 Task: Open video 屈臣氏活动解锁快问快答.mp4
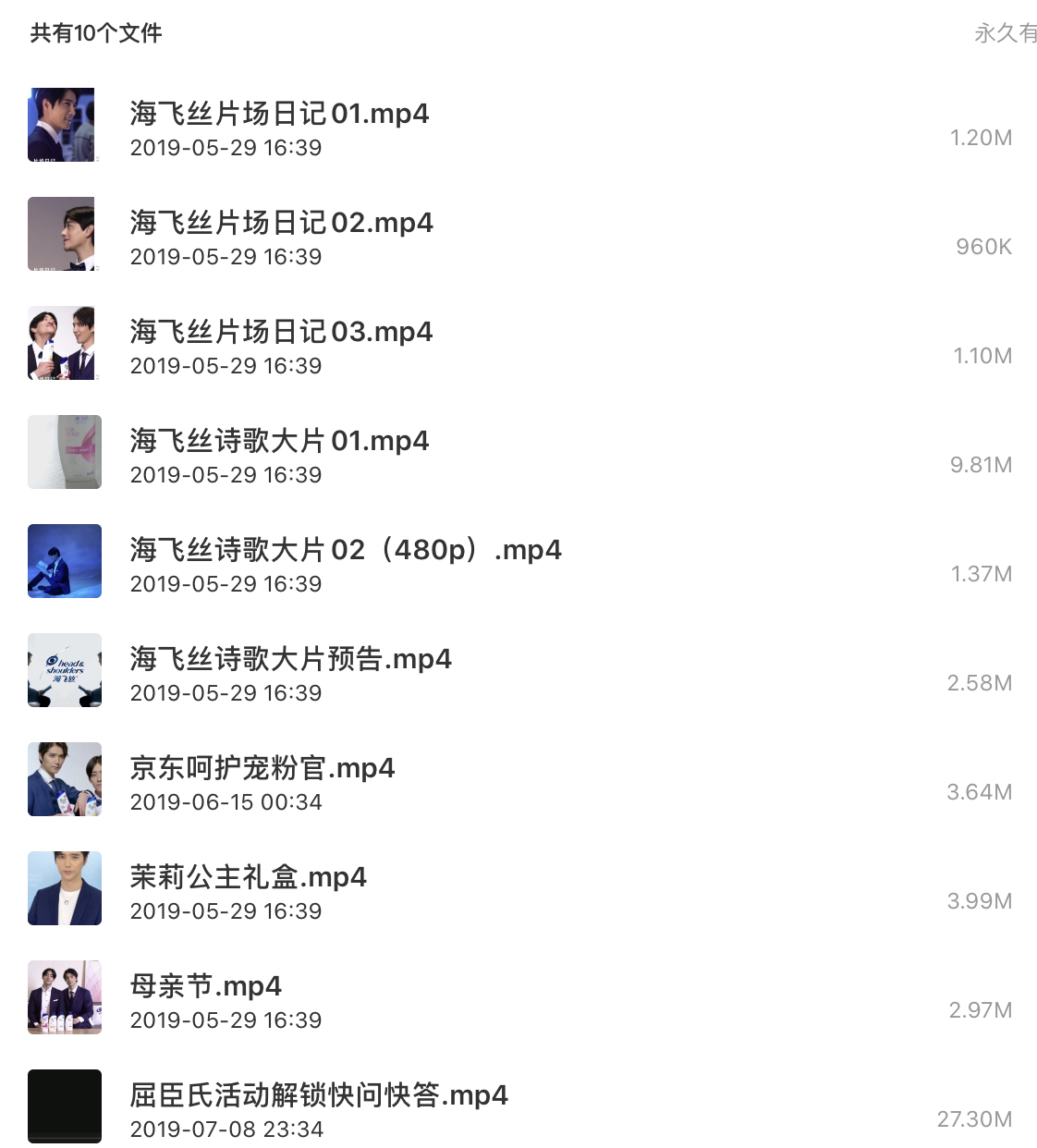[x=318, y=1096]
